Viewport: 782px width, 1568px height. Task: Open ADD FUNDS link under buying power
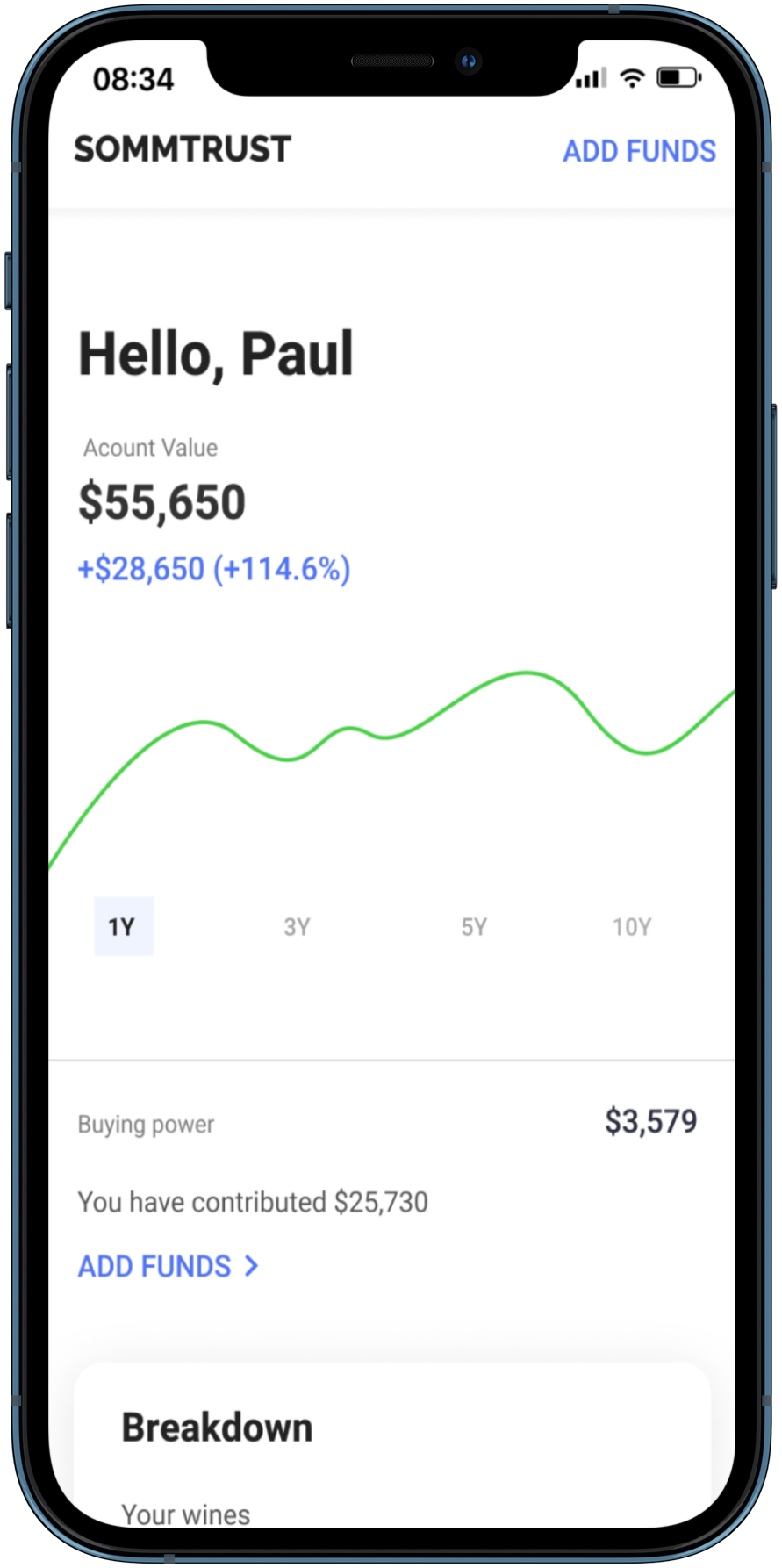click(169, 1266)
